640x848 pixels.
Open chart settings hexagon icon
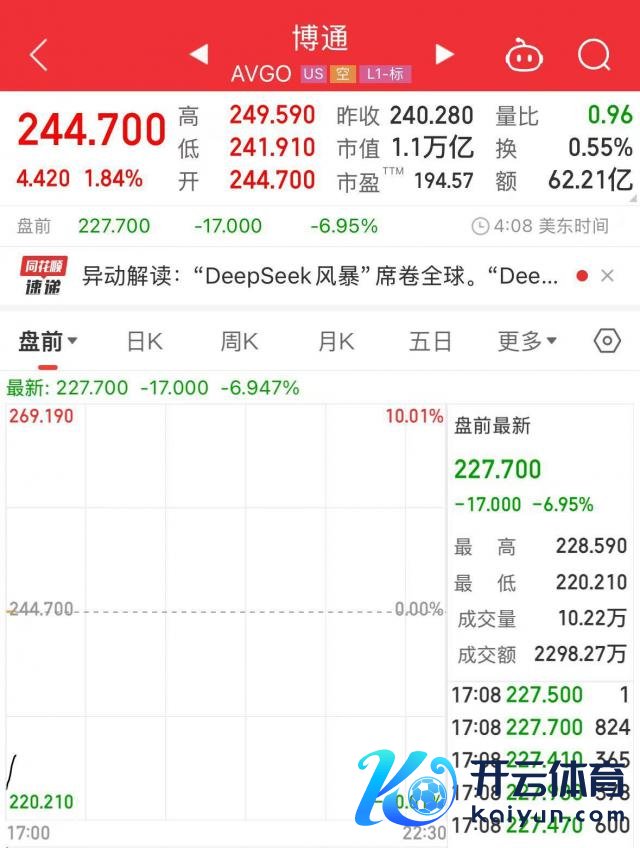tap(607, 342)
